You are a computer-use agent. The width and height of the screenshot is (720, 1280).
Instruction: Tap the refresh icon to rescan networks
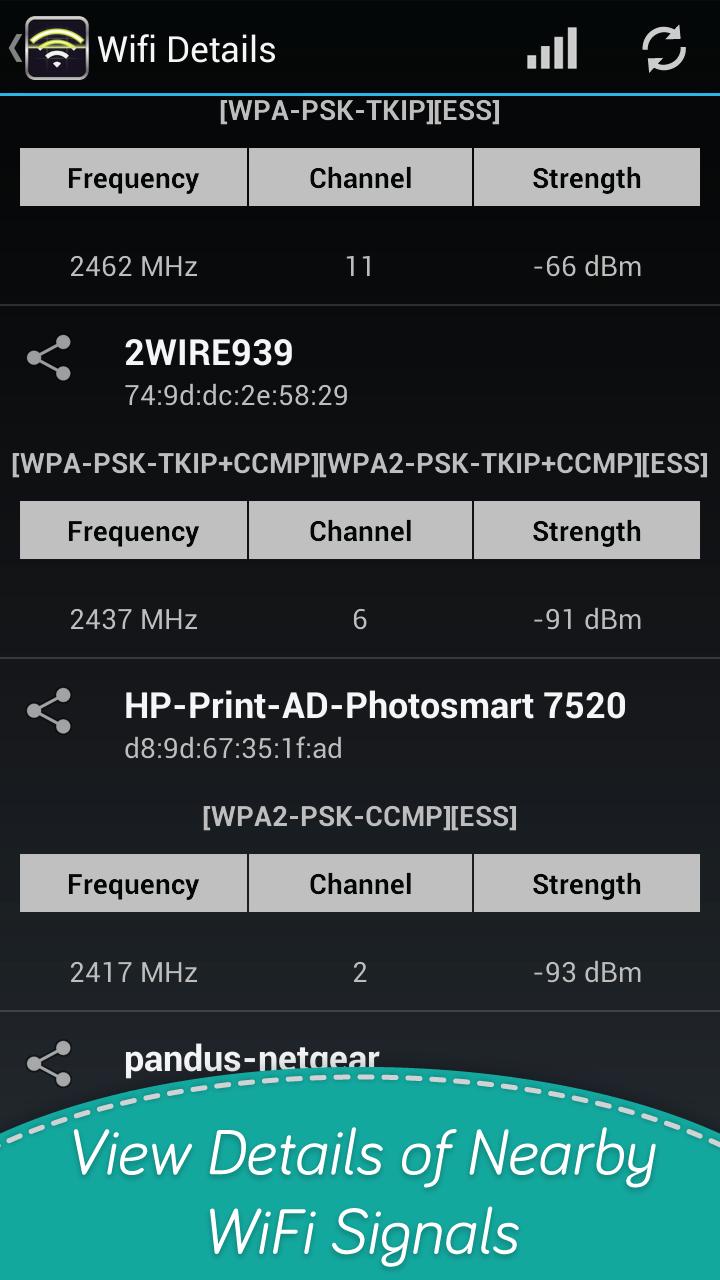[665, 48]
